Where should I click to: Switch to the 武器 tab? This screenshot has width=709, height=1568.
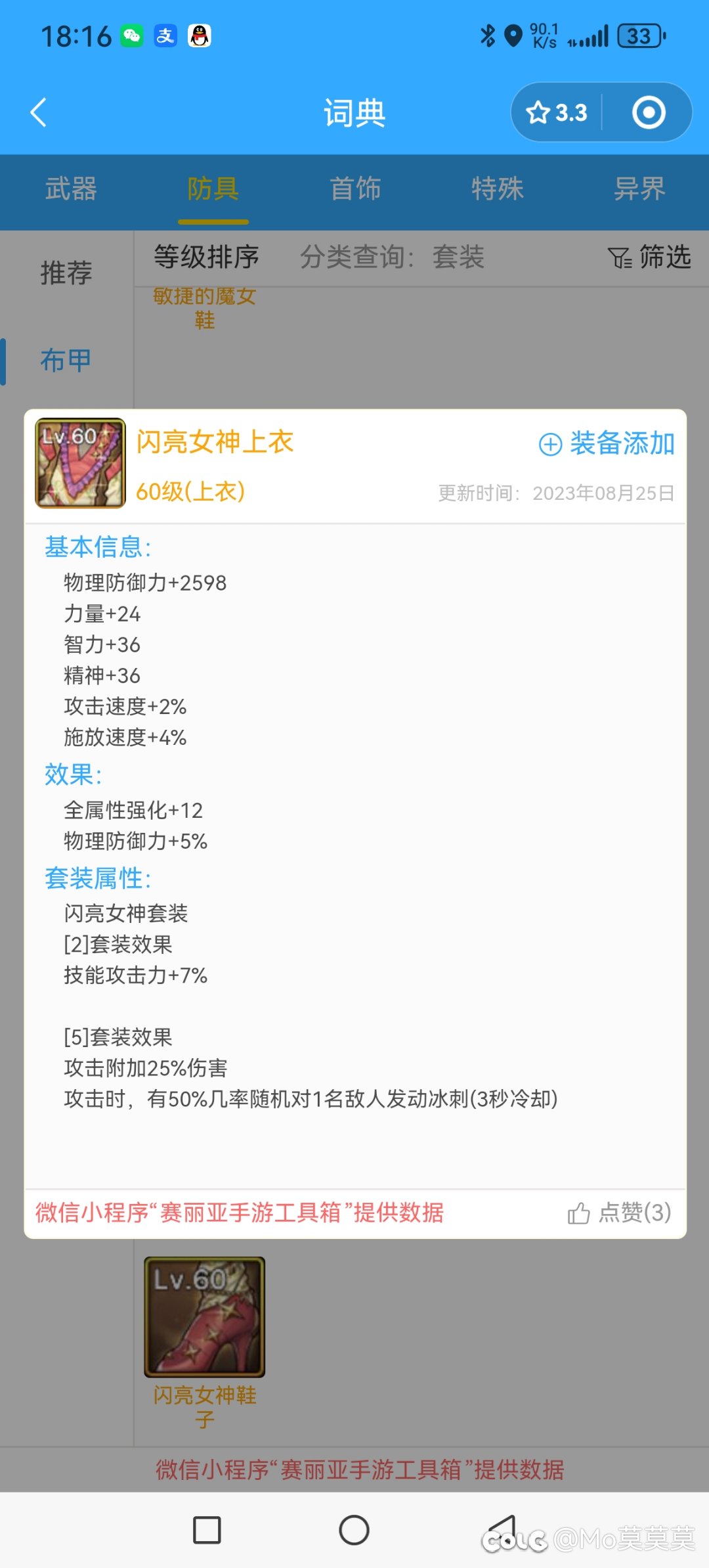click(x=71, y=189)
